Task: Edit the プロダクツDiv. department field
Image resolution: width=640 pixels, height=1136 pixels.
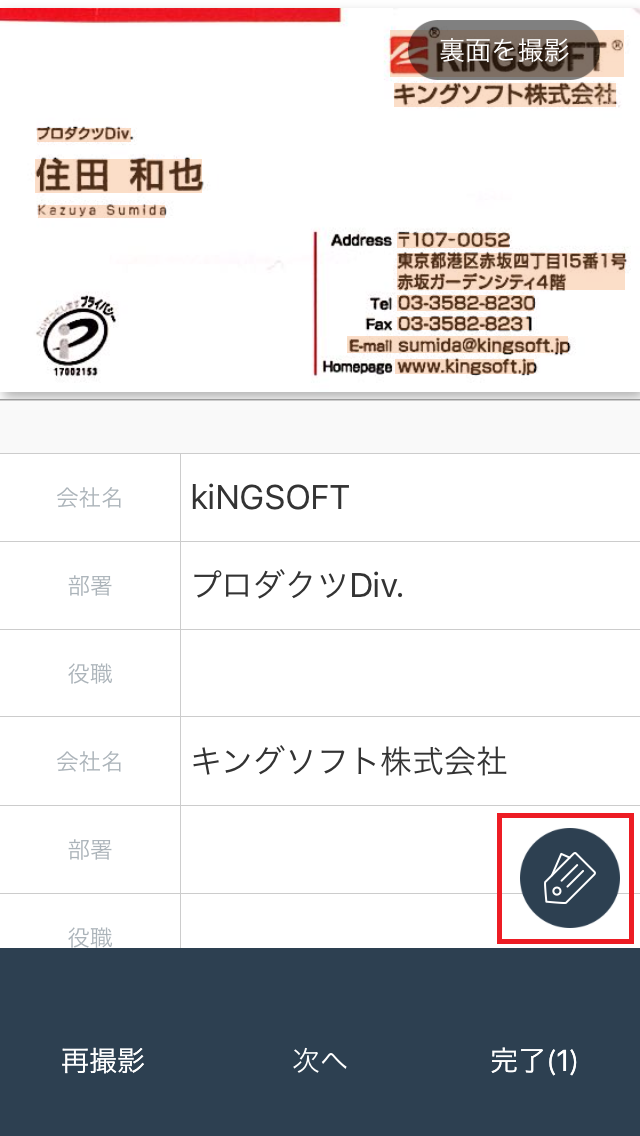Action: (410, 585)
